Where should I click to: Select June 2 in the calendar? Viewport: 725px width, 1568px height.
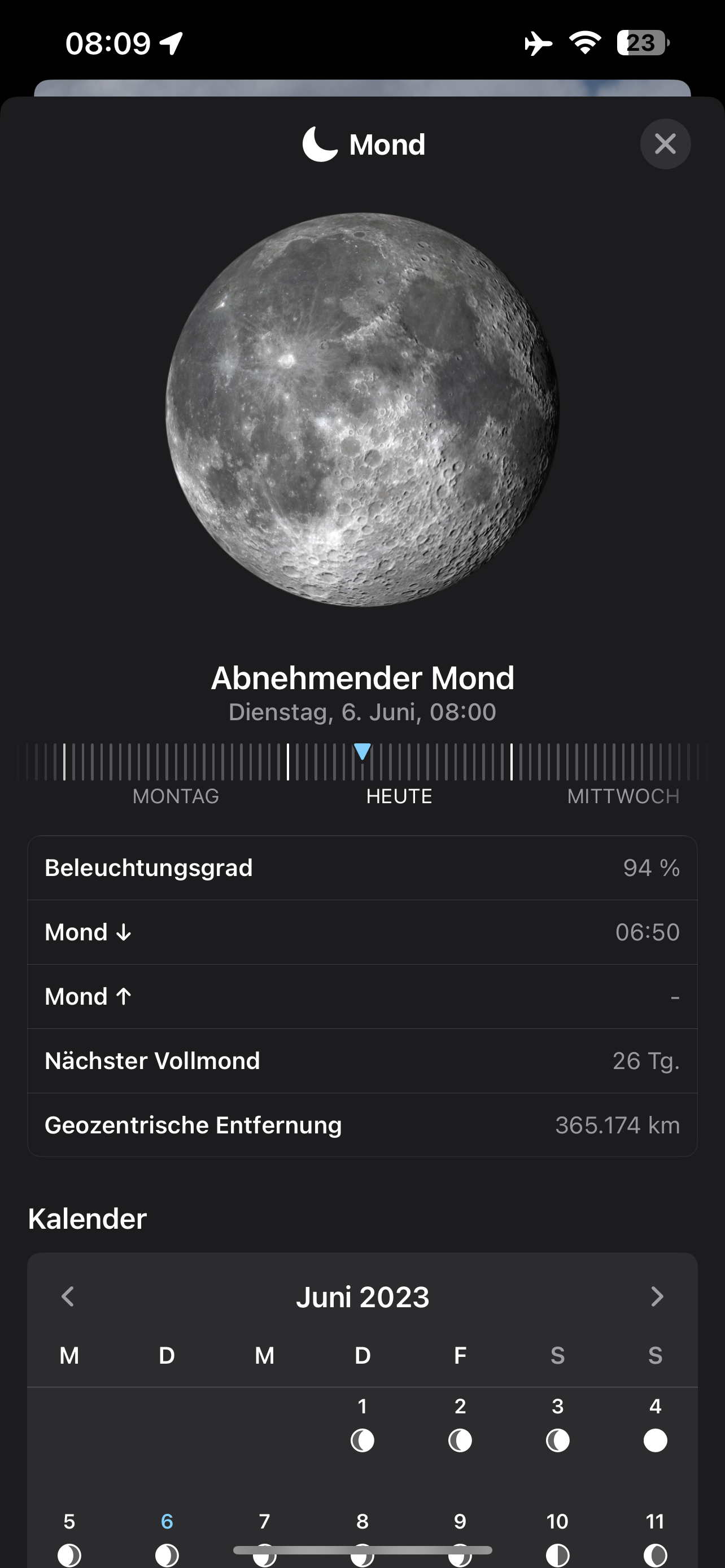460,1424
